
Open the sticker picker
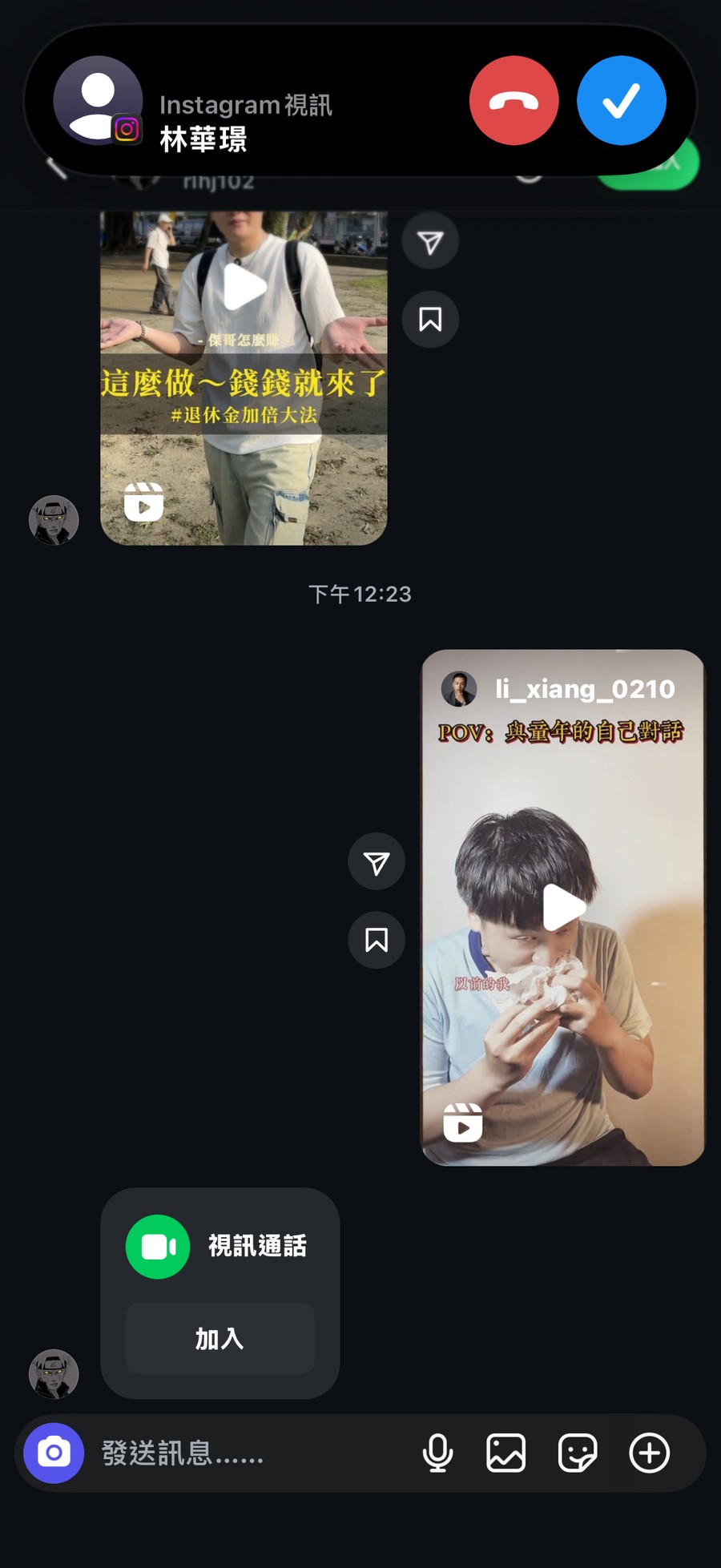click(x=577, y=1453)
